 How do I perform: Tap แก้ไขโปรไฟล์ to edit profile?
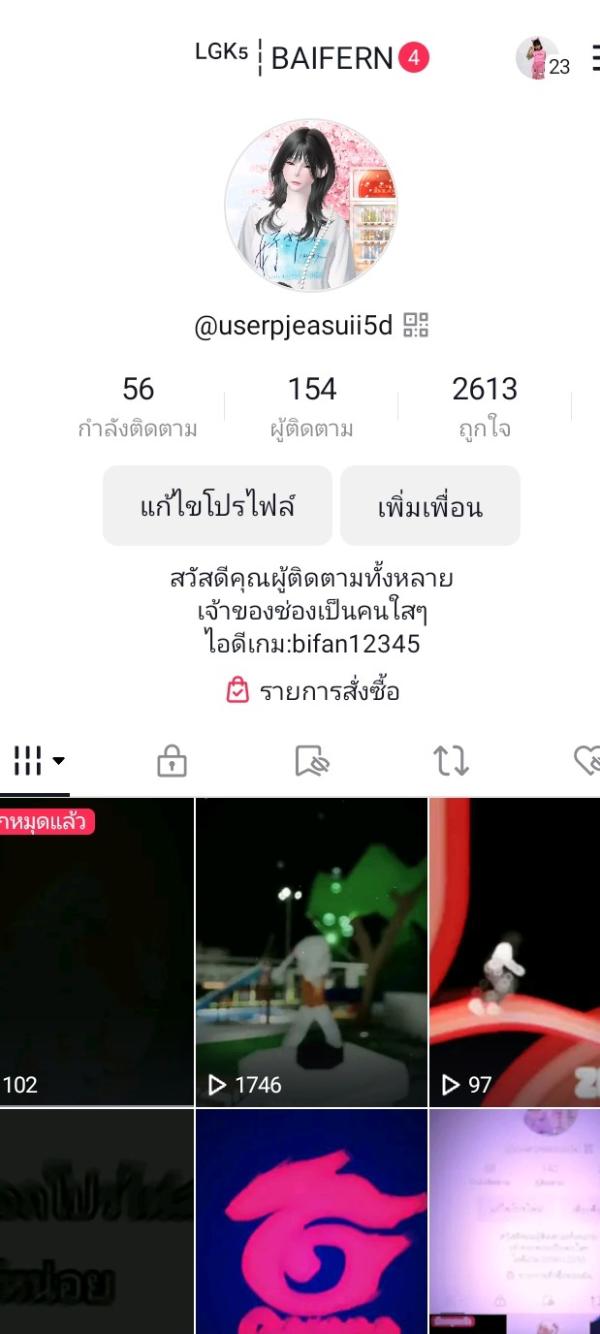click(217, 506)
